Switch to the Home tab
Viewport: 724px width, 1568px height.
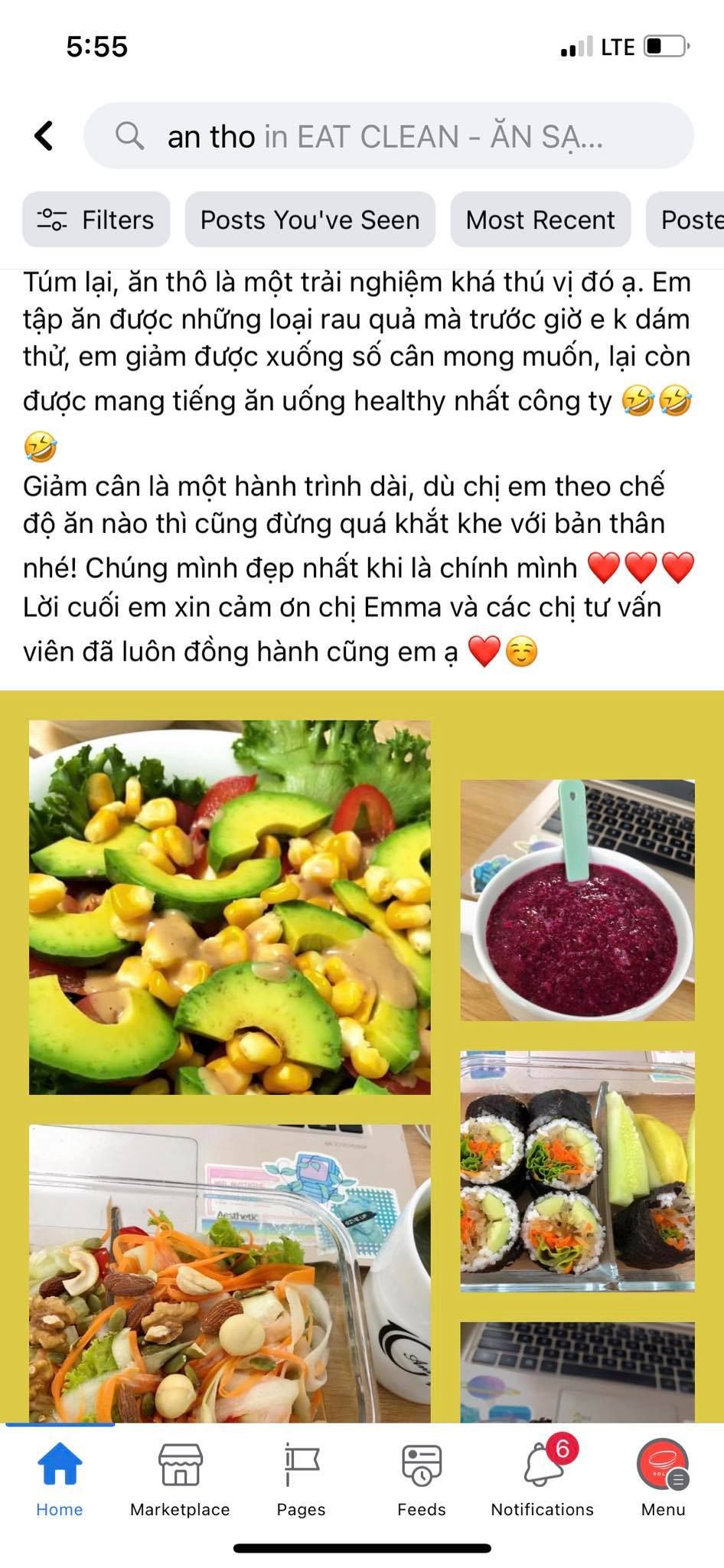click(x=60, y=1478)
